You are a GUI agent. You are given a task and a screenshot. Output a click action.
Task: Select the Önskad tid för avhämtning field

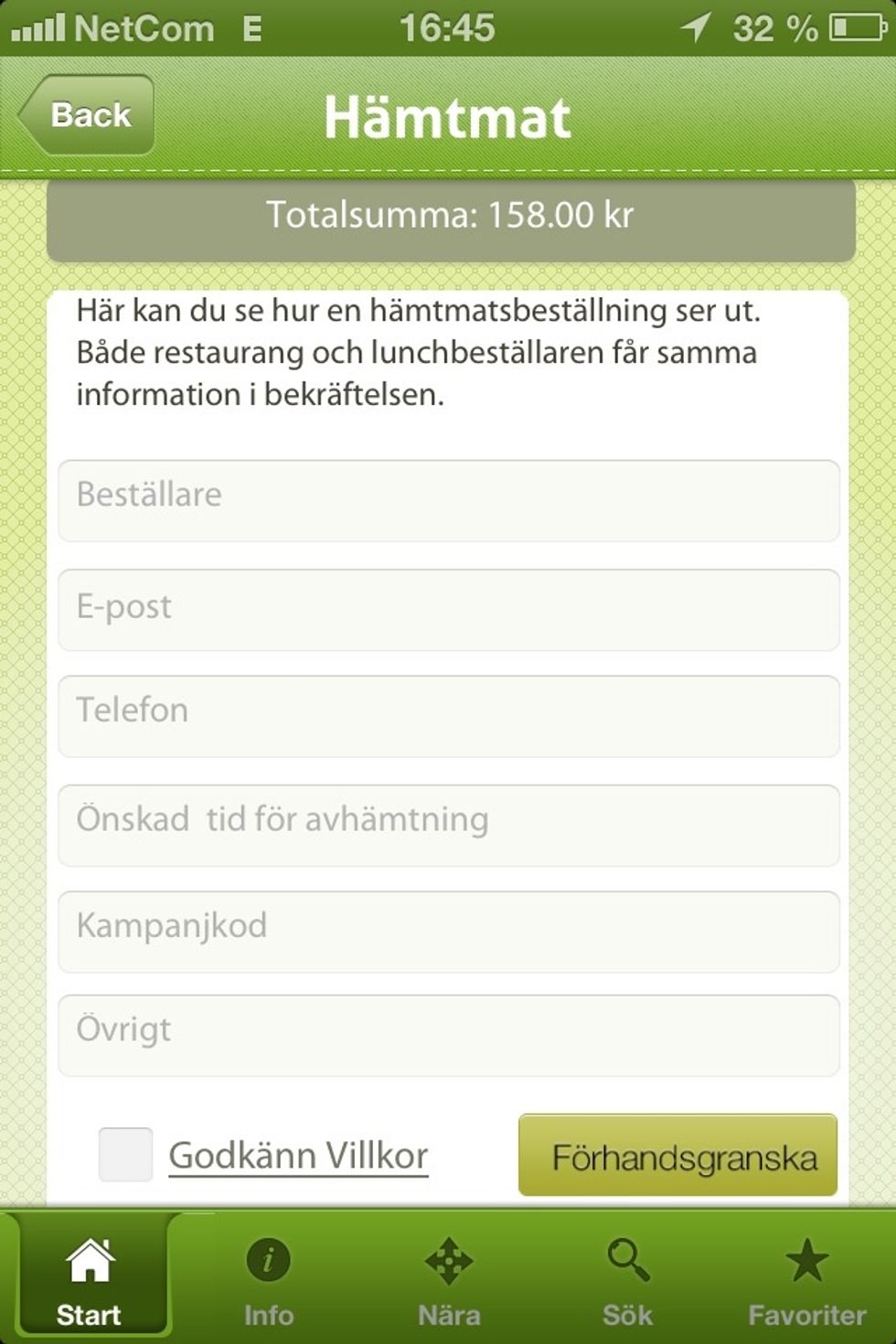coord(448,825)
